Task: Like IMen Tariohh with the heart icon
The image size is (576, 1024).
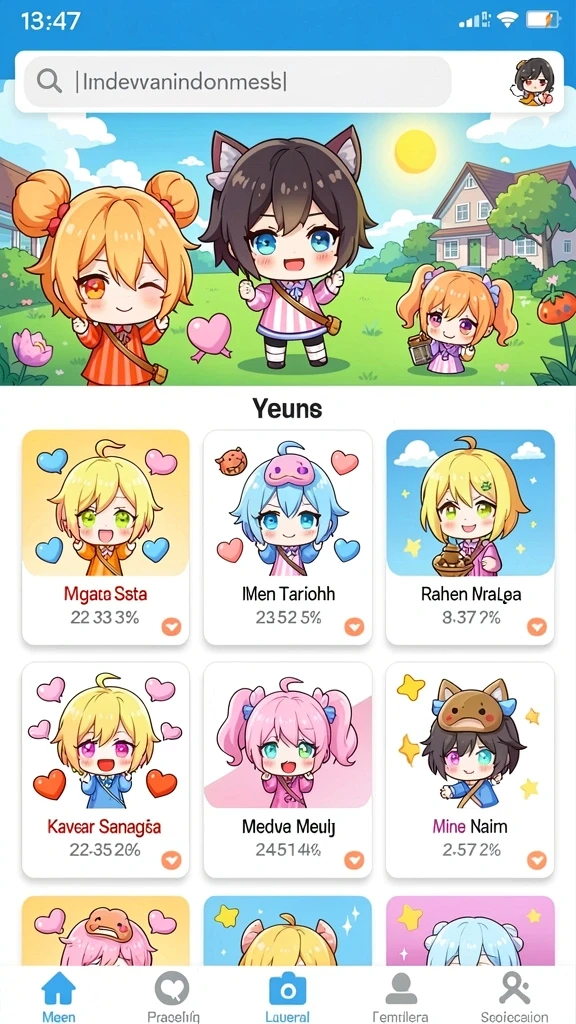Action: click(354, 627)
